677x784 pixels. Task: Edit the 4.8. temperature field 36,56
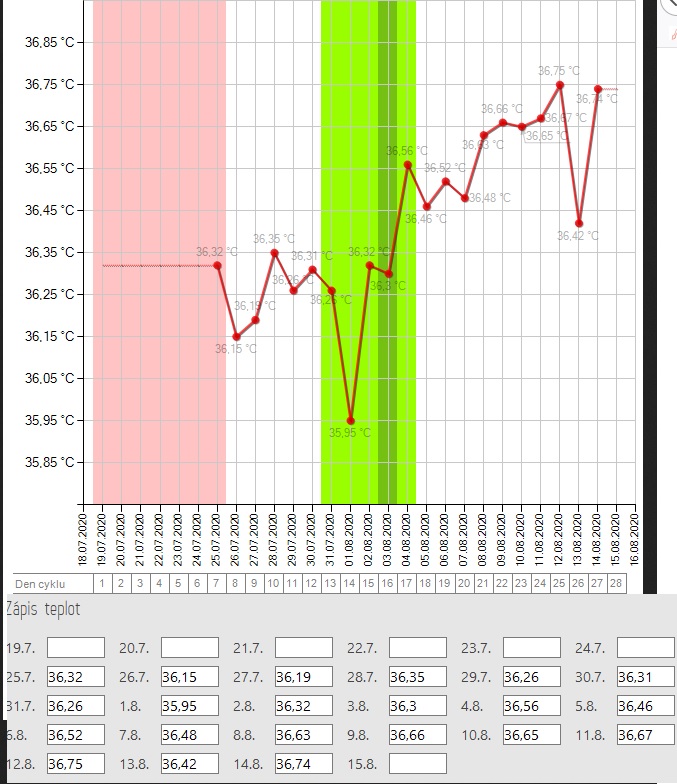tap(531, 706)
